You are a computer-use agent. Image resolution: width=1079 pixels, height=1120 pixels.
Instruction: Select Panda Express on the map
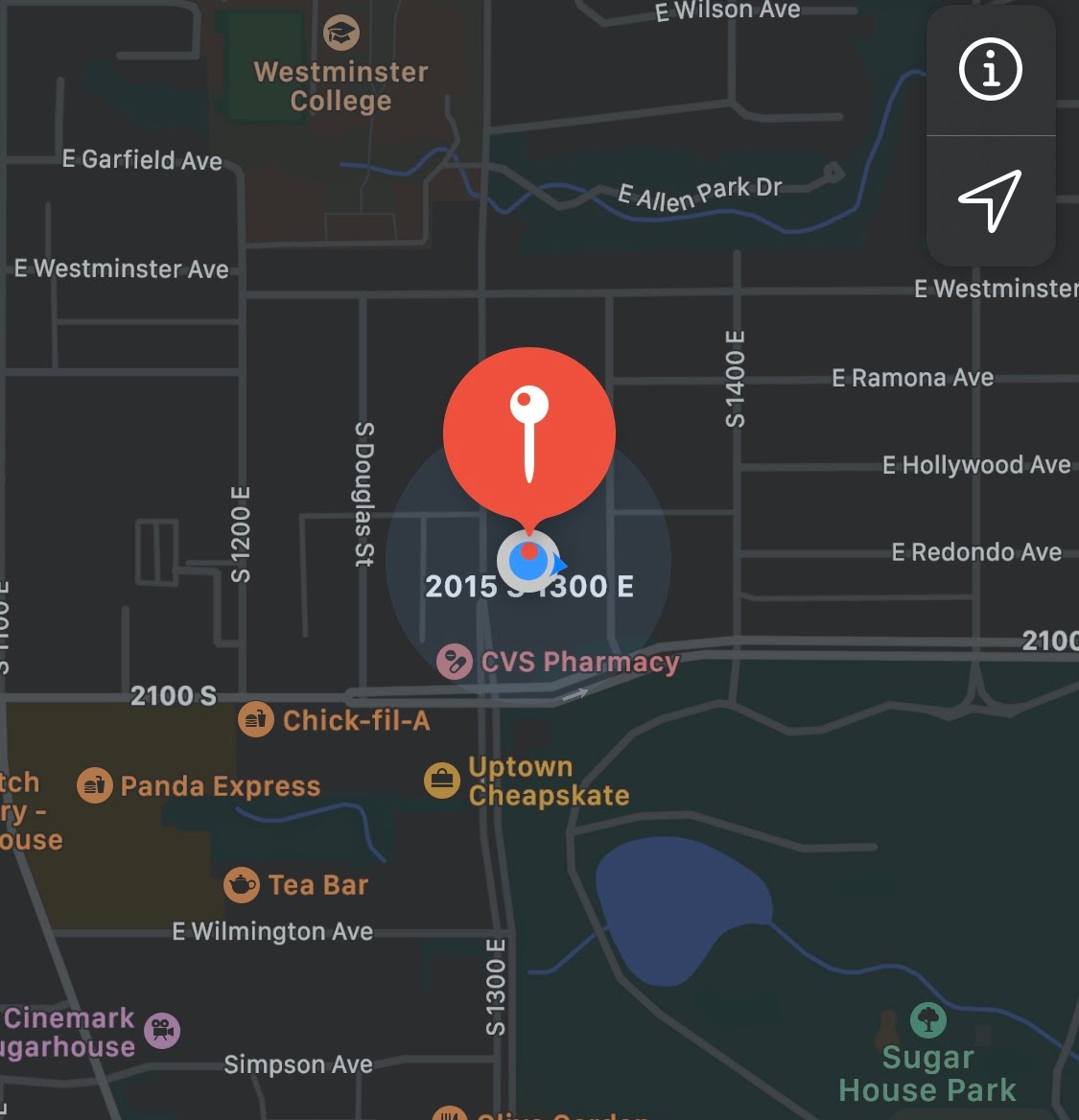point(94,786)
